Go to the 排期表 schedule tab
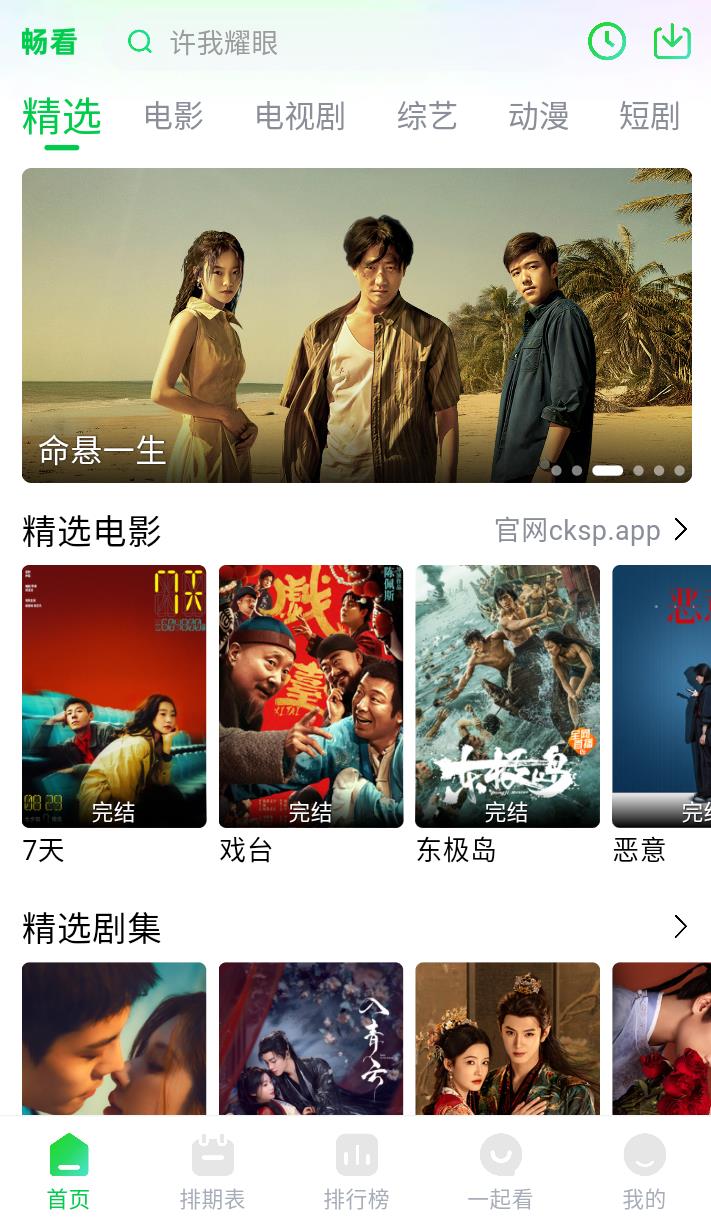This screenshot has width=711, height=1220. tap(212, 1170)
